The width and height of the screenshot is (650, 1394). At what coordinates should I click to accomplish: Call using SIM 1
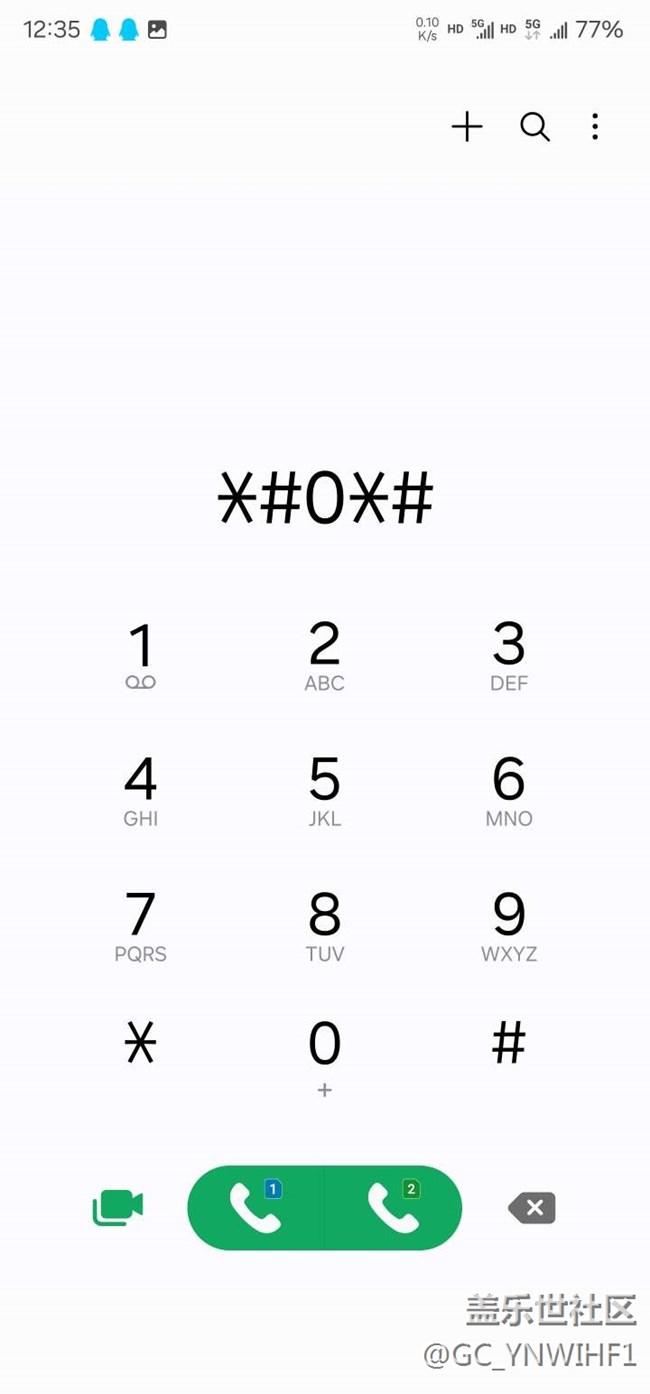pos(256,1208)
